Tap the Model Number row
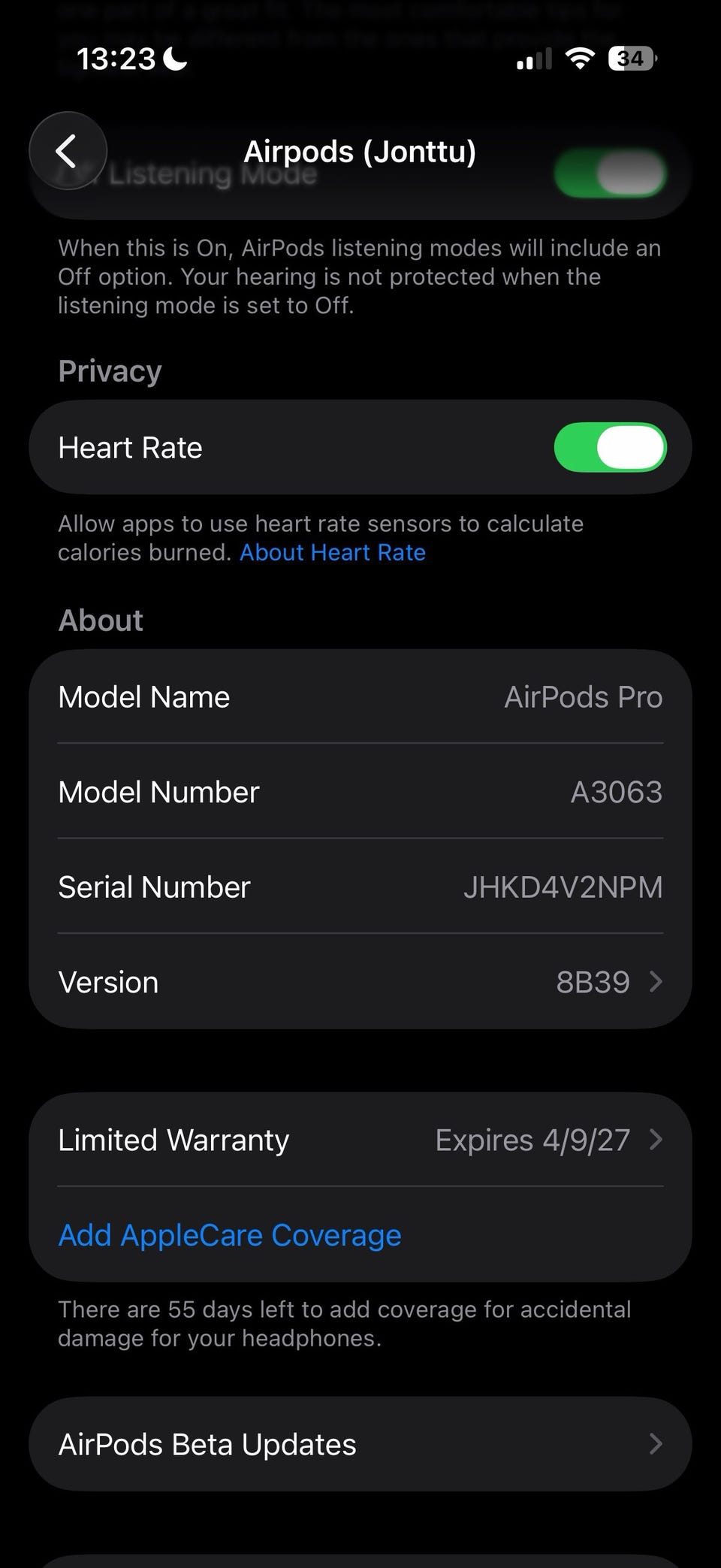 pyautogui.click(x=360, y=792)
